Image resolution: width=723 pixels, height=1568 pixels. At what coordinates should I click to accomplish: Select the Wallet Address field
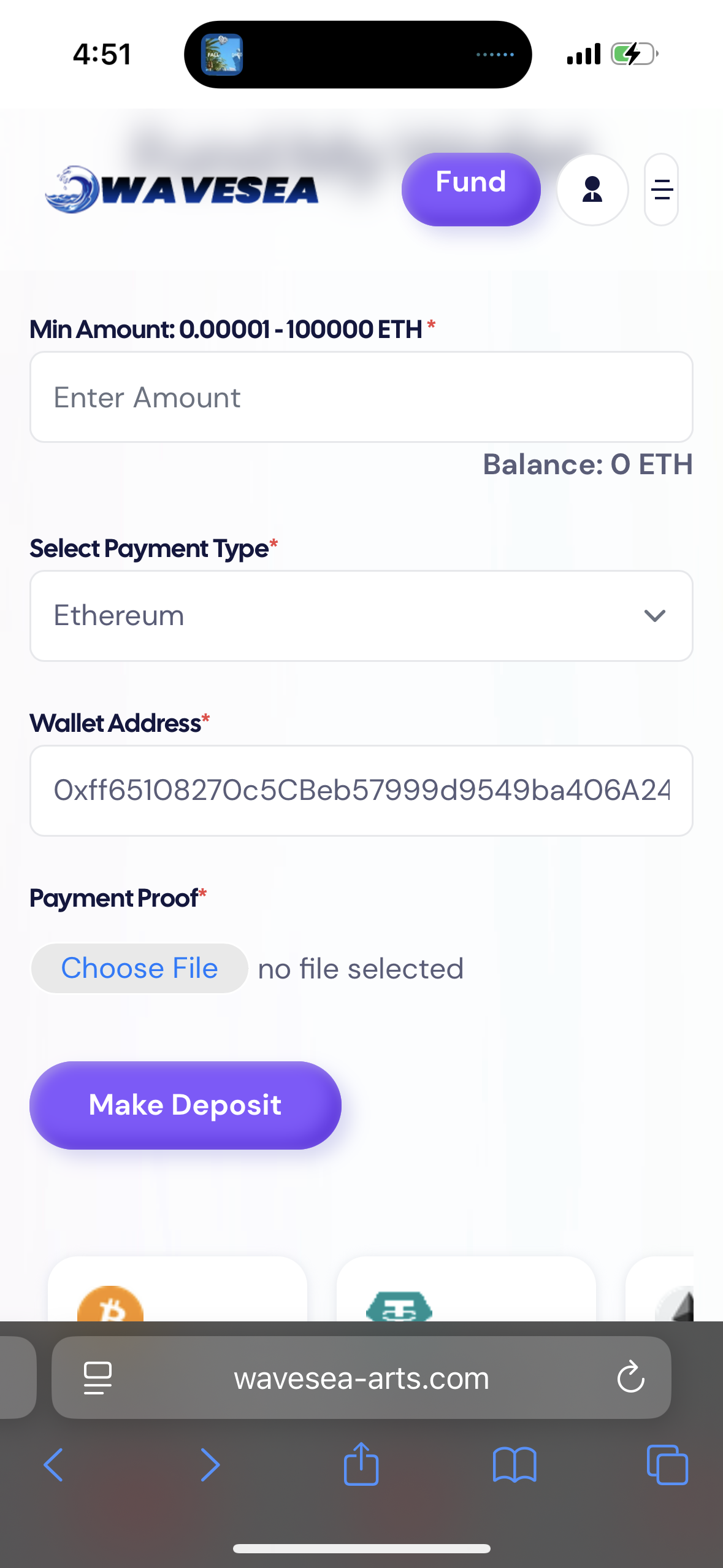[361, 791]
